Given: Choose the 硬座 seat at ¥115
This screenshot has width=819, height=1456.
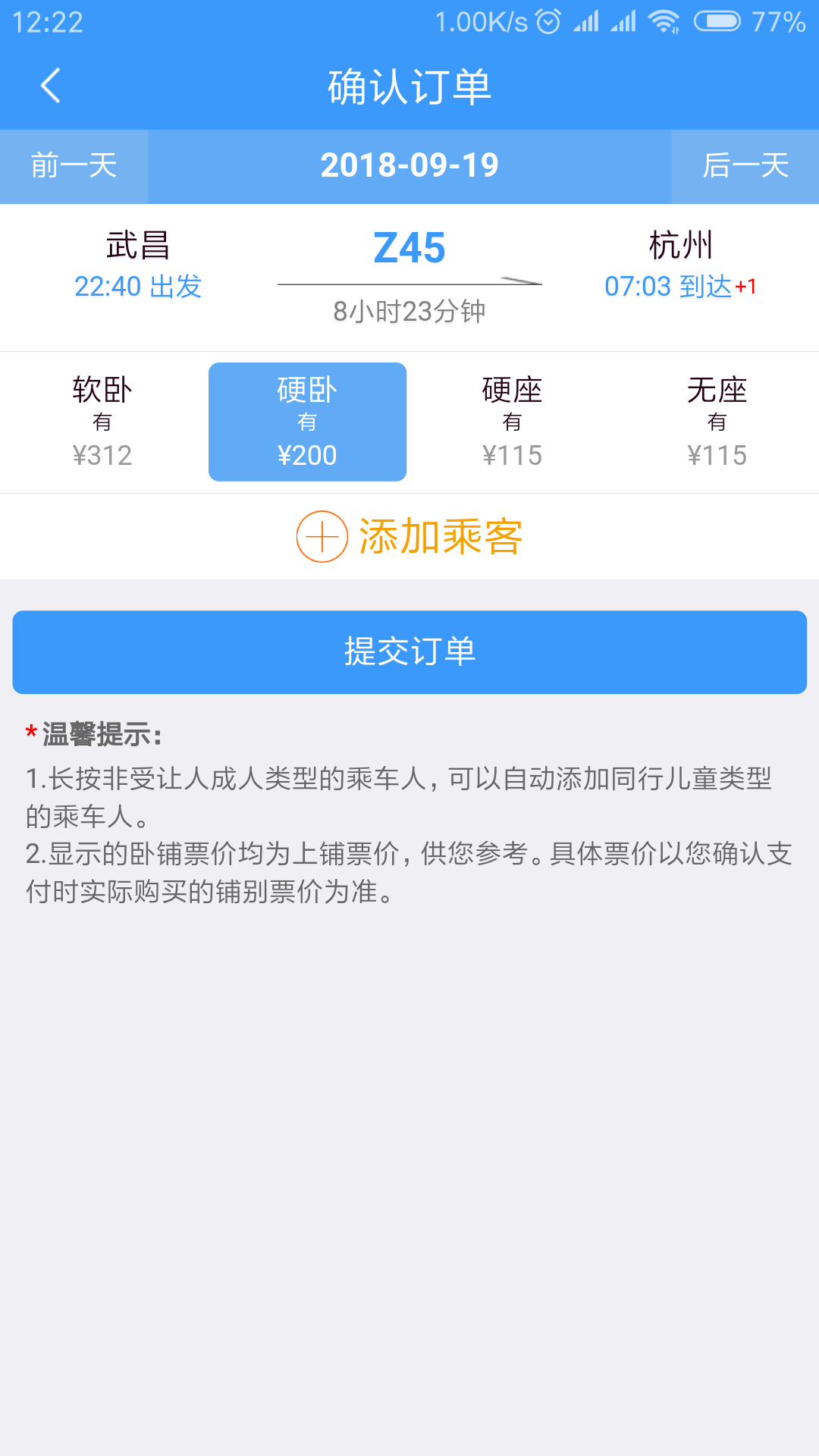Looking at the screenshot, I should (x=512, y=422).
